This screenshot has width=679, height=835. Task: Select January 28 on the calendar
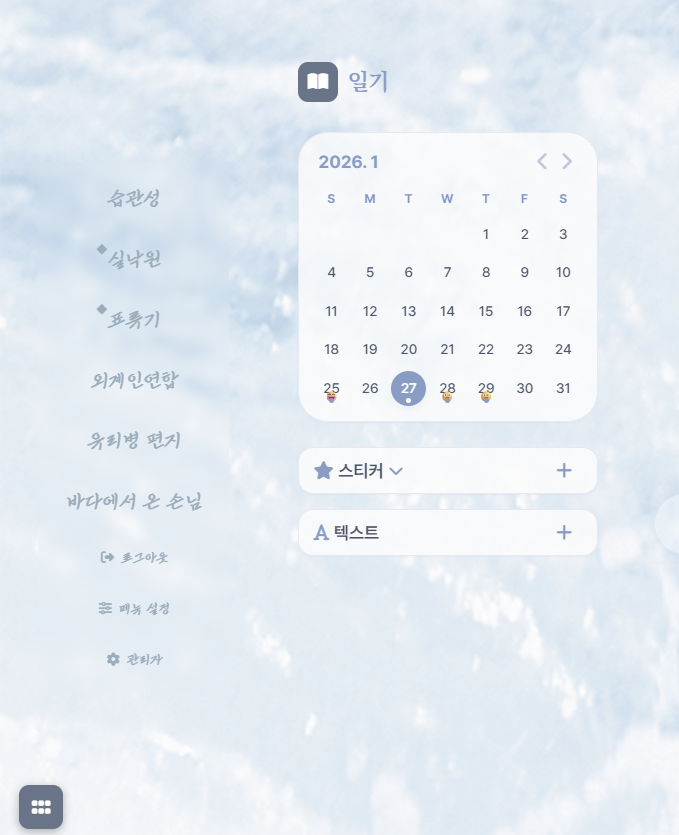(x=447, y=388)
